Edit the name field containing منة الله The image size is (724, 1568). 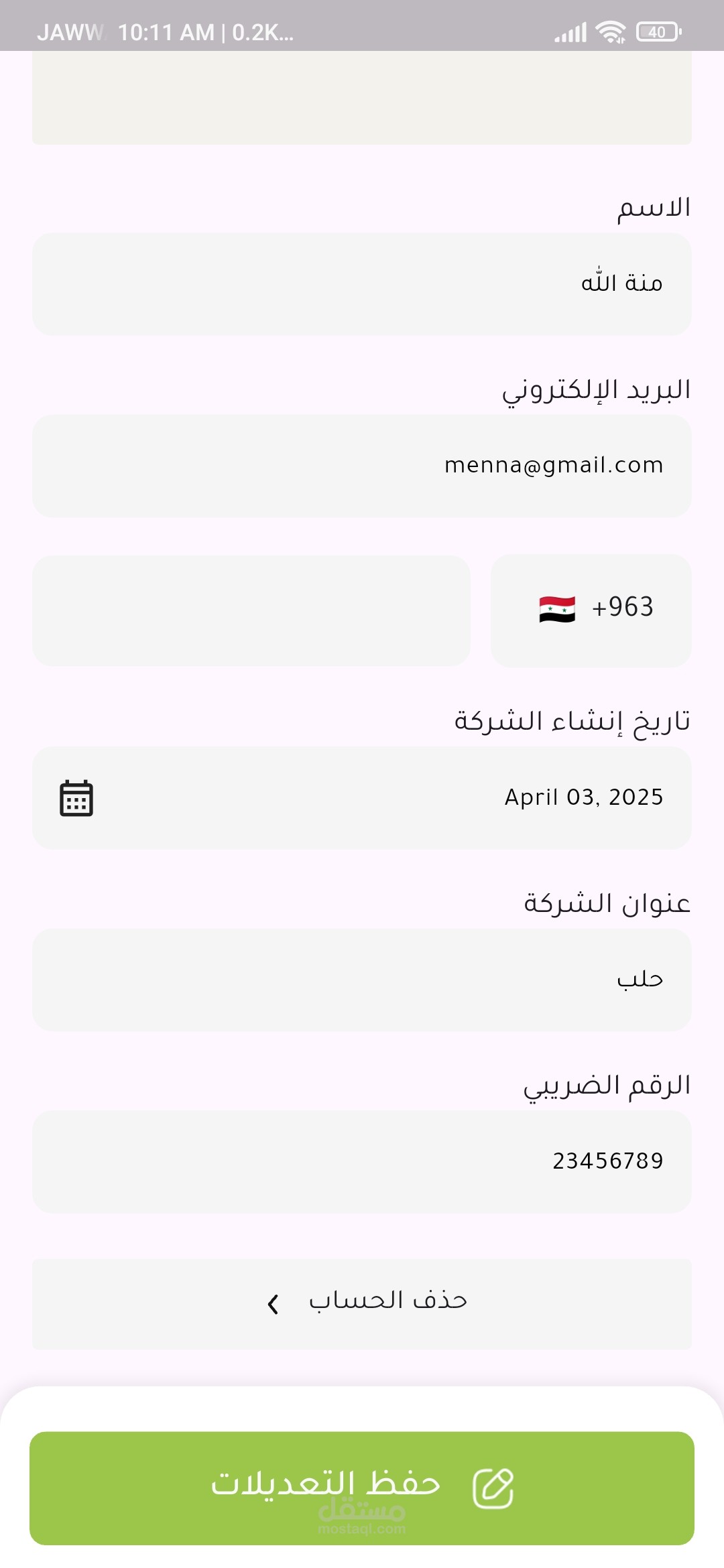(x=362, y=284)
